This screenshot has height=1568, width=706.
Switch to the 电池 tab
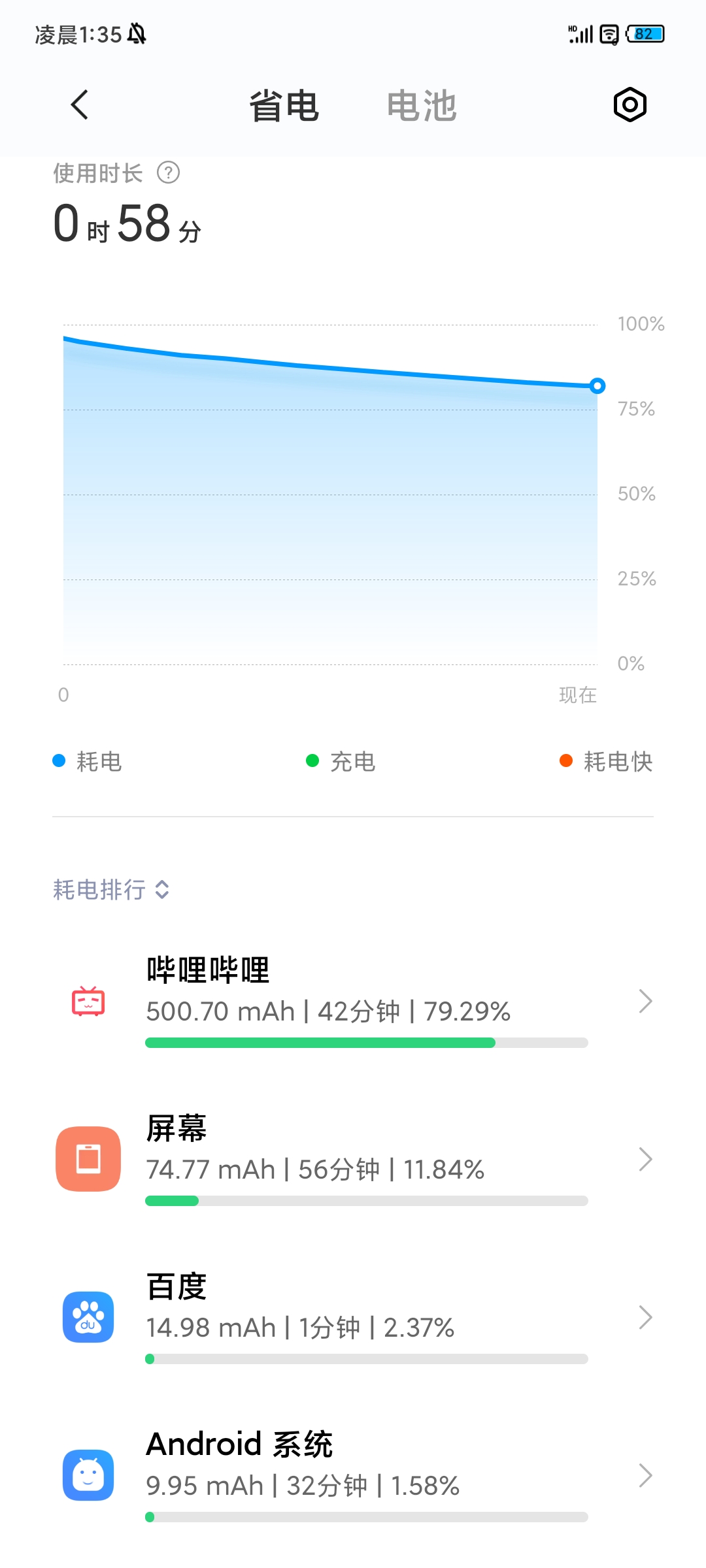422,106
